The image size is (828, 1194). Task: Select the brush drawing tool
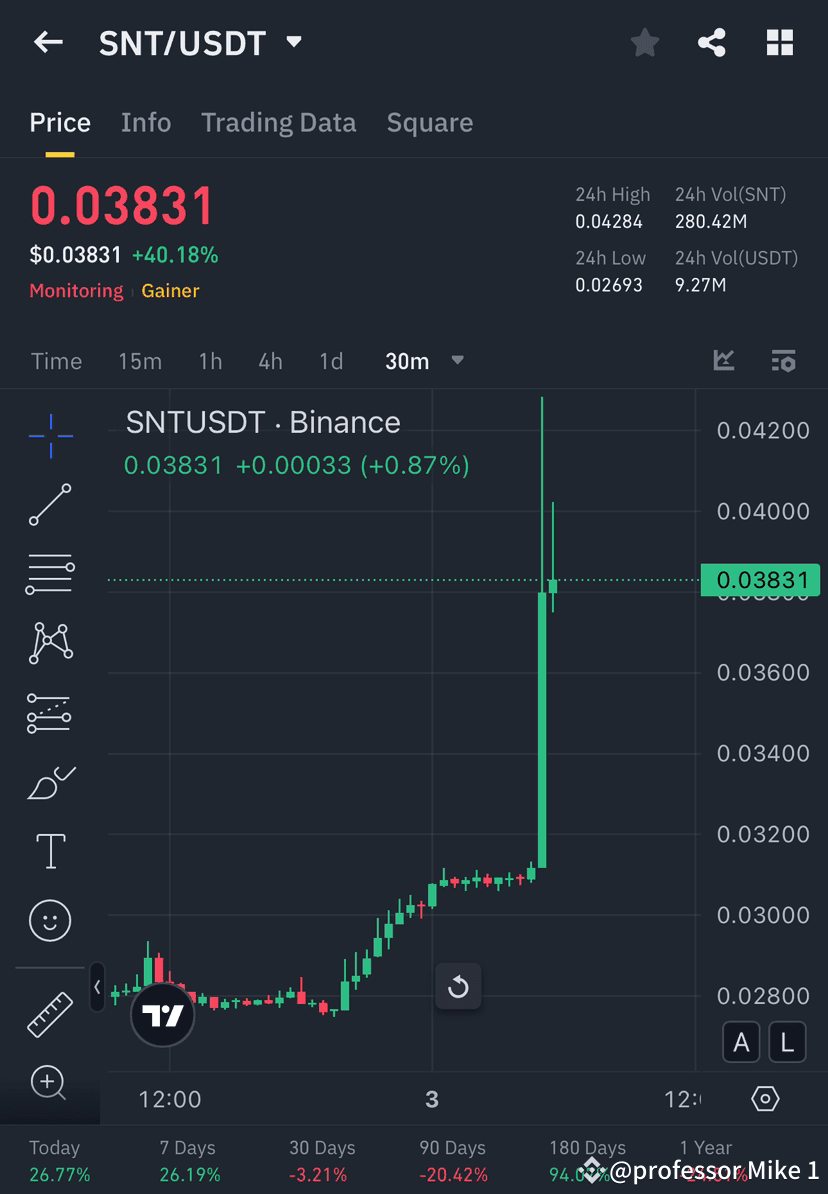[50, 782]
